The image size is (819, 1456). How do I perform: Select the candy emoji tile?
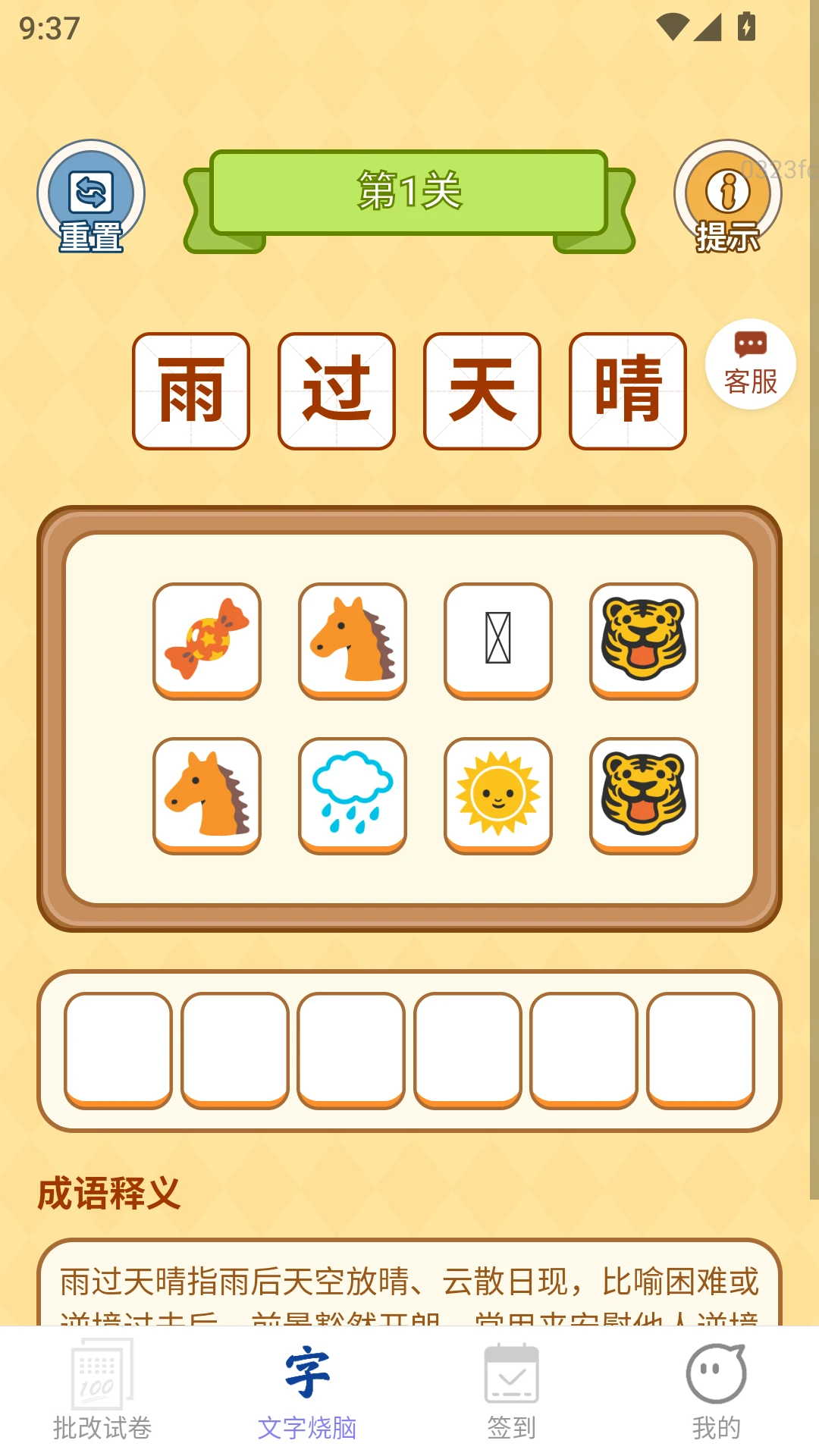point(207,641)
